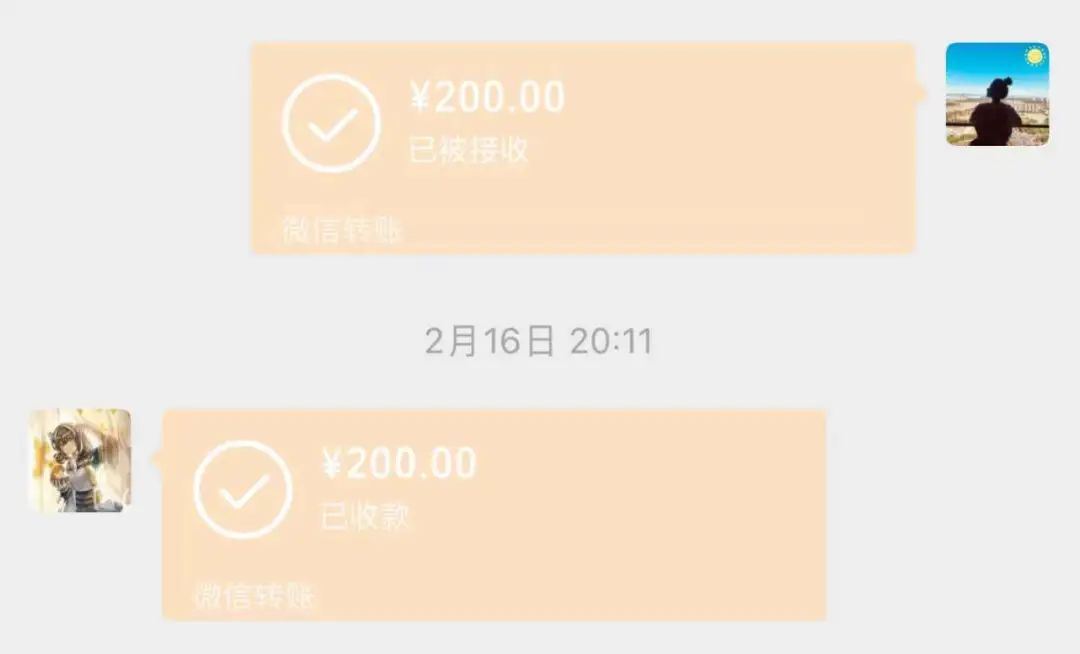Open the sent ¥200.00 transfer marked 已被接收
The height and width of the screenshot is (654, 1080).
[582, 146]
